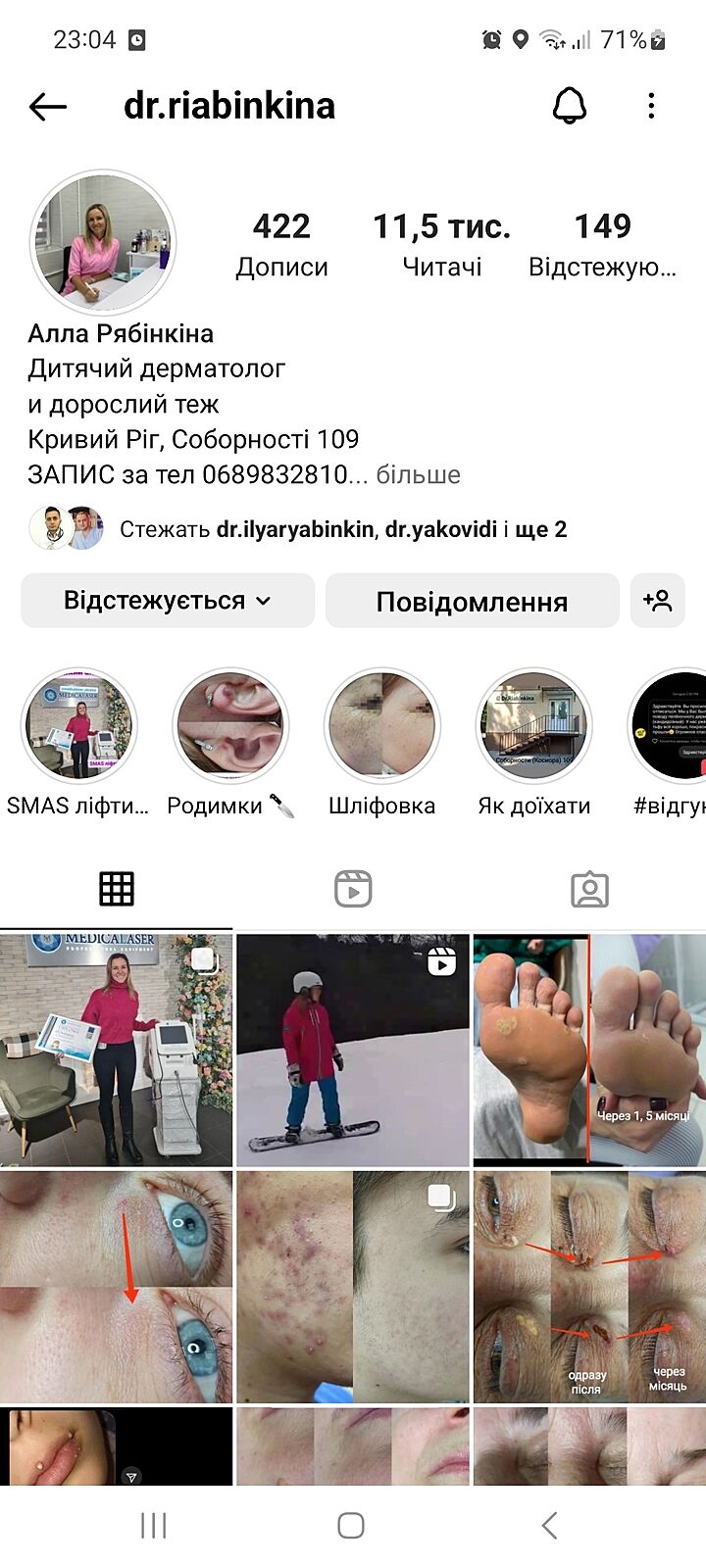Open the Шліфовка highlight
Image resolution: width=706 pixels, height=1568 pixels.
(381, 727)
